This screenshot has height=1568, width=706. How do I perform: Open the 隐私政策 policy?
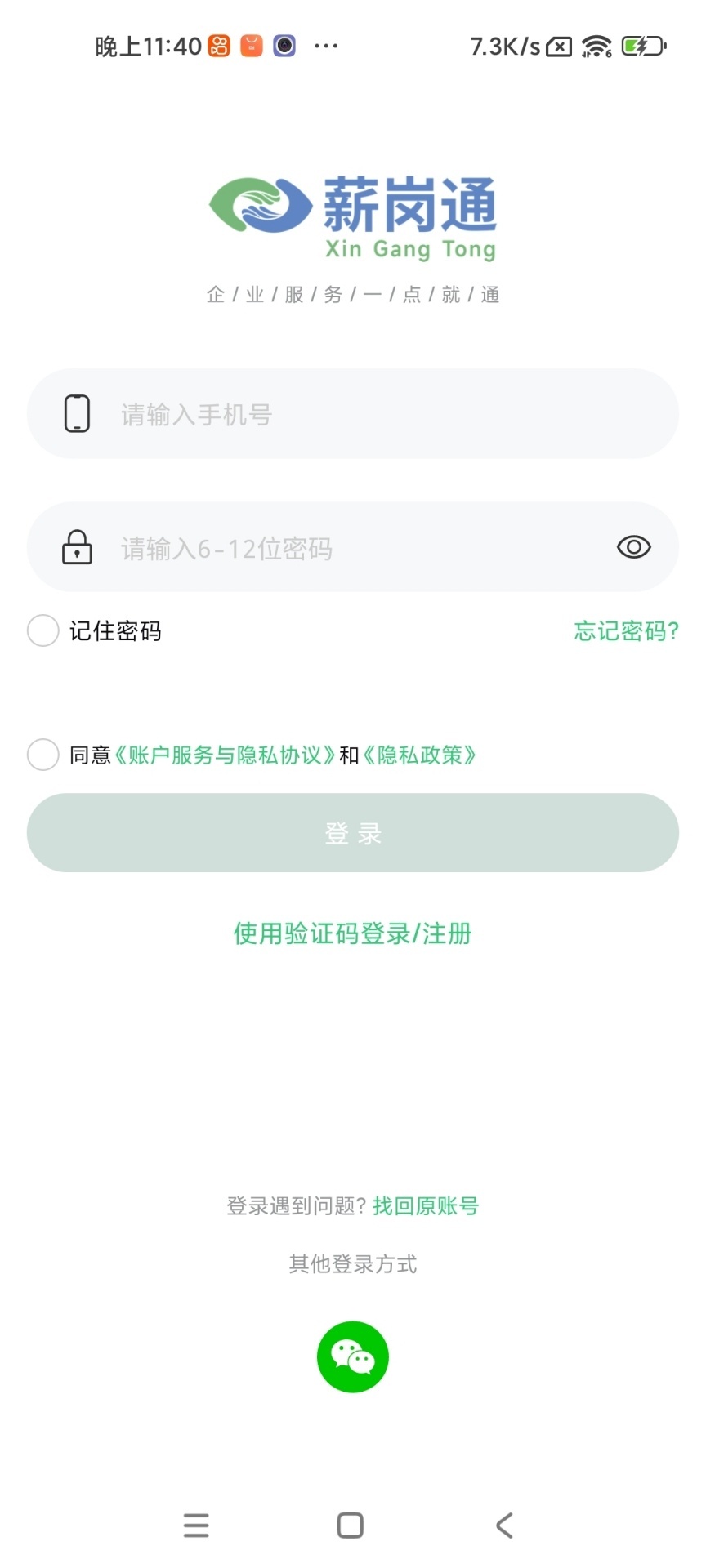click(x=422, y=755)
